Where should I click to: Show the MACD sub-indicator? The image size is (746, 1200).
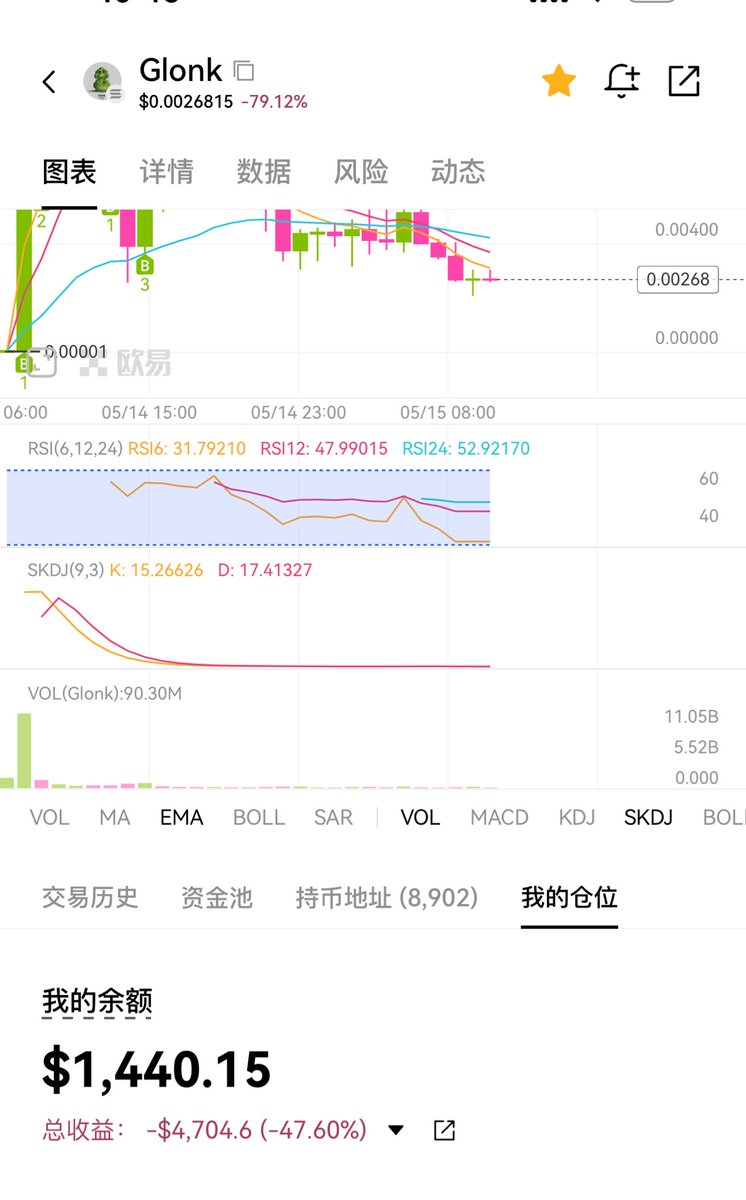(x=499, y=818)
